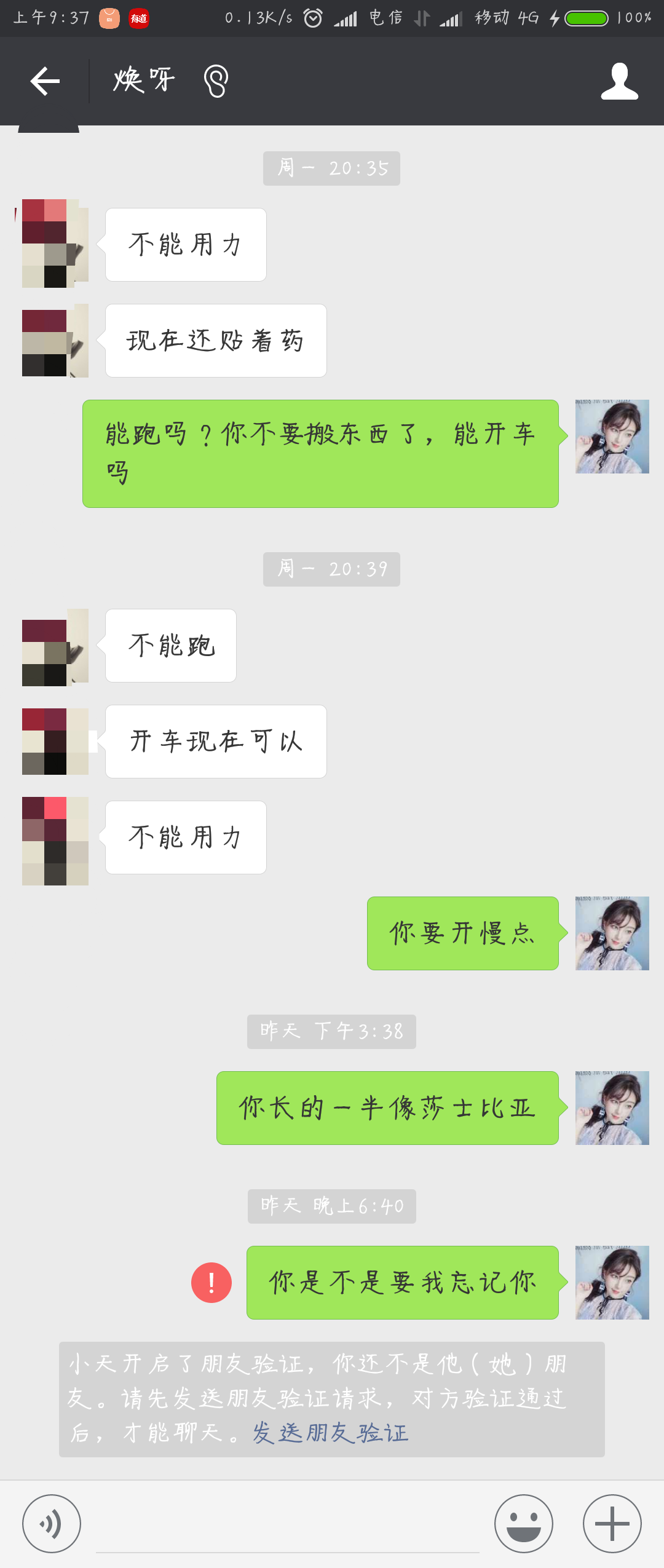Tap the message text input field
Image resolution: width=664 pixels, height=1568 pixels.
287,1524
